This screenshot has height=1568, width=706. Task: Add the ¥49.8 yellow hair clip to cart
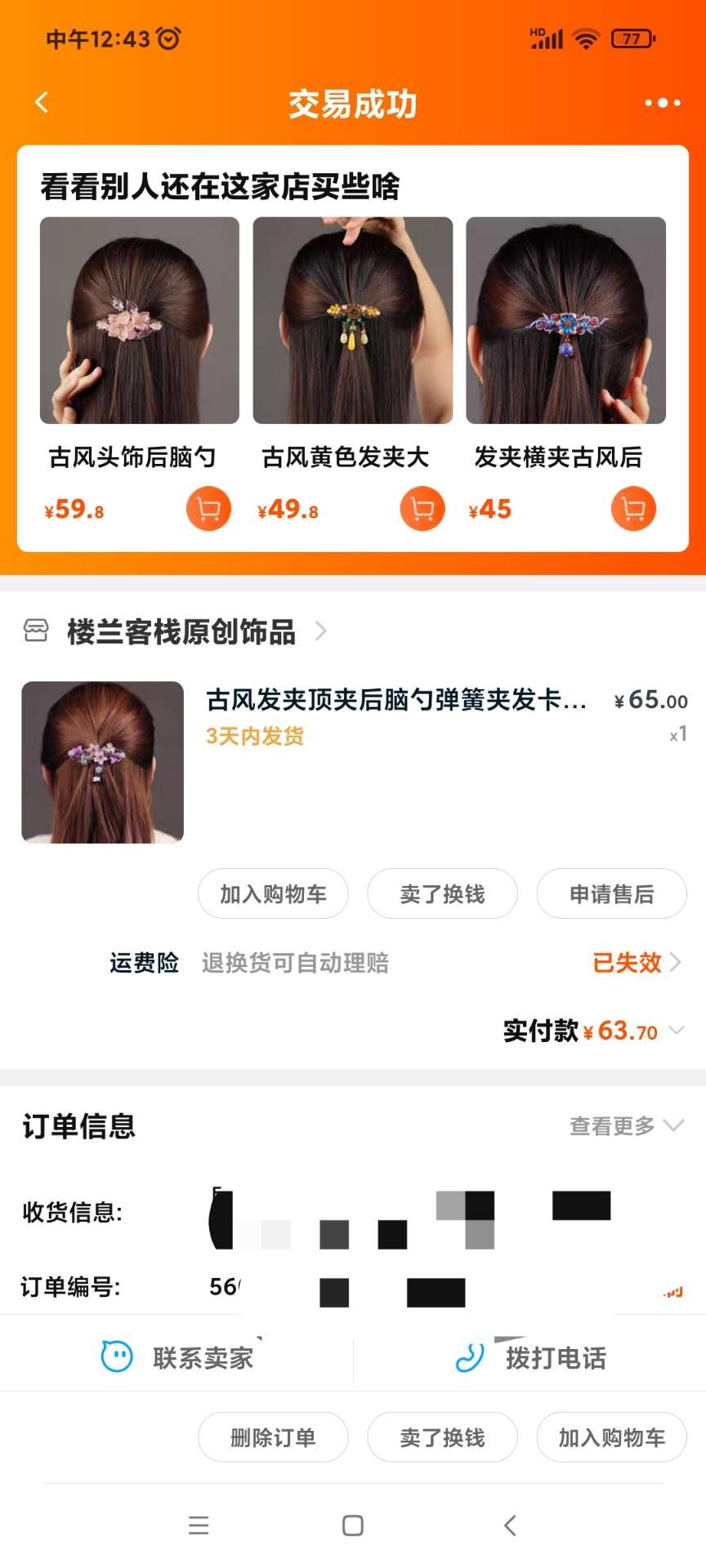tap(422, 510)
